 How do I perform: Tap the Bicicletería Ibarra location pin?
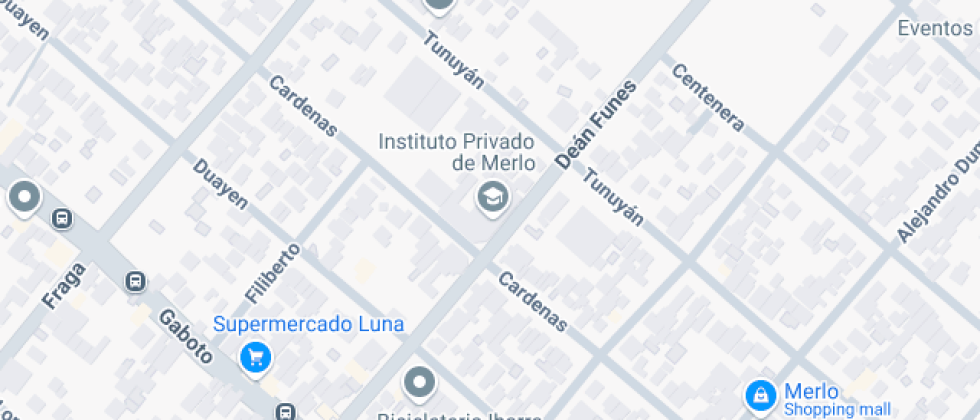click(x=419, y=382)
